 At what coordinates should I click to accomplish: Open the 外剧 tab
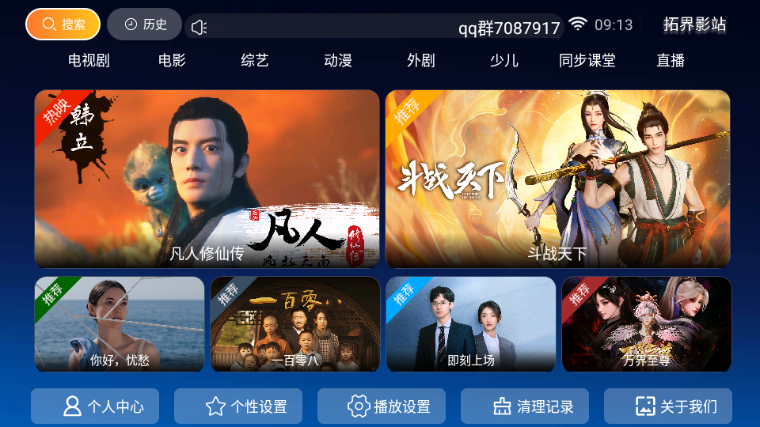tap(421, 61)
